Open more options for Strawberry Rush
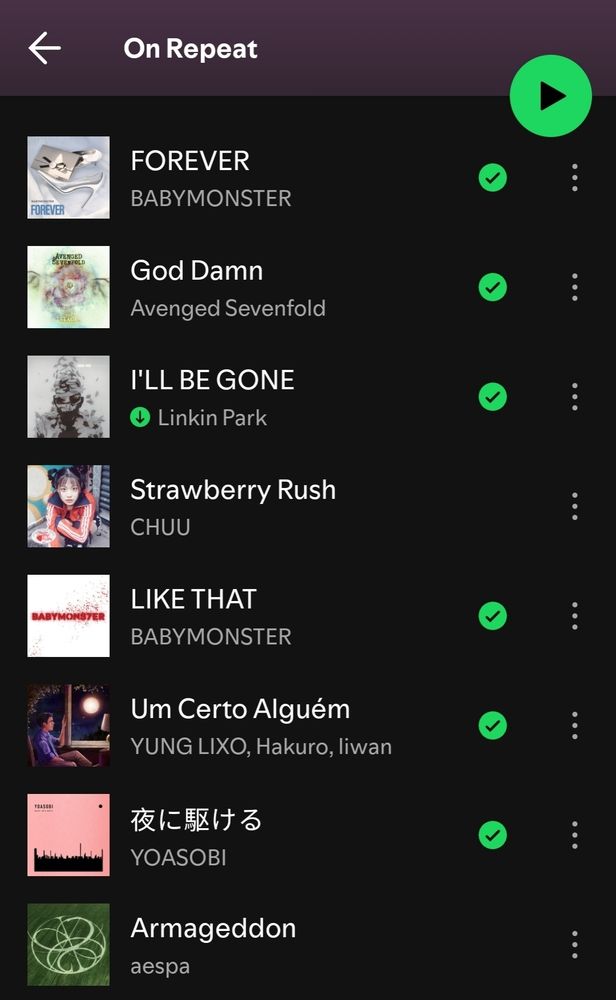The image size is (616, 1000). (574, 506)
